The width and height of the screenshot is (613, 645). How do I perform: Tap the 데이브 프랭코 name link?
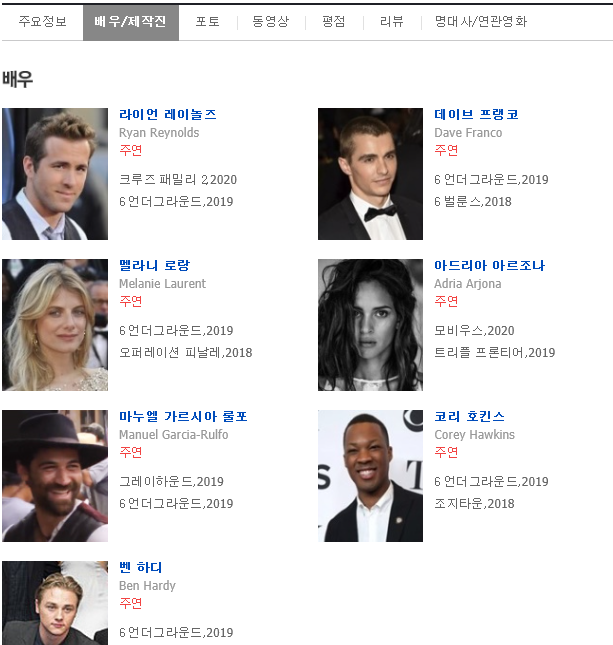tap(476, 115)
